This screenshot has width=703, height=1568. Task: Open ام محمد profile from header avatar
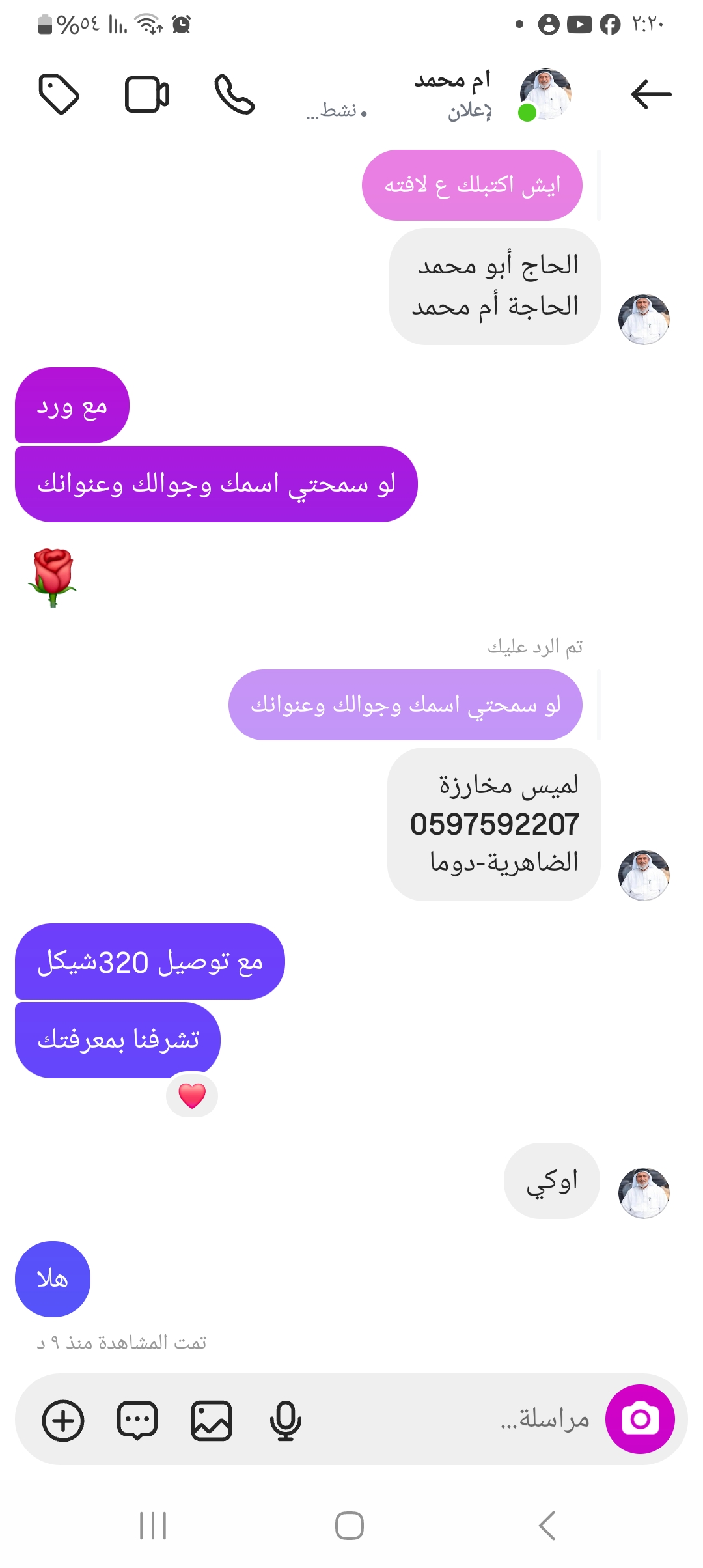click(545, 94)
